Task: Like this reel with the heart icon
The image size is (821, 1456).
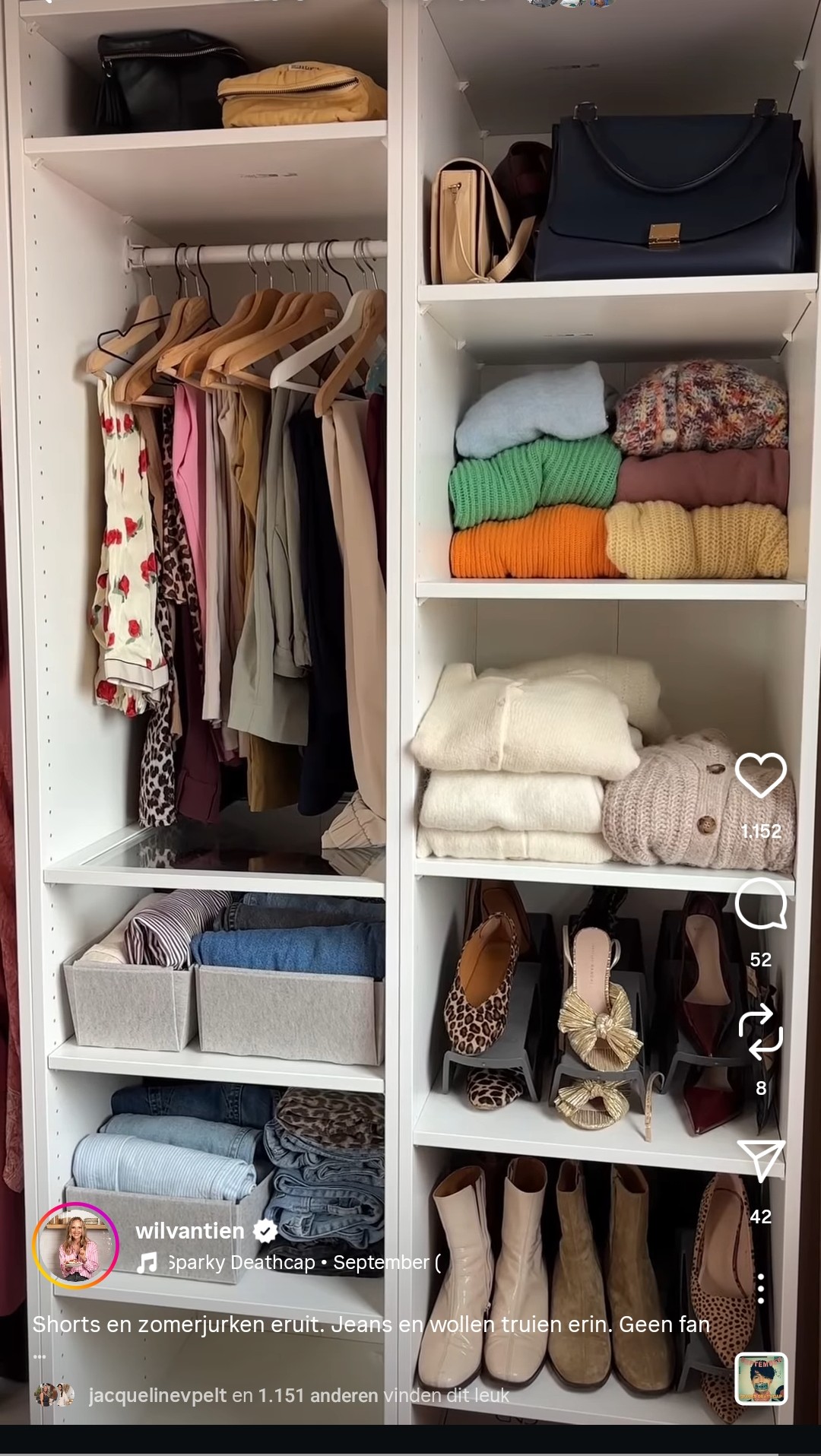Action: (x=760, y=775)
